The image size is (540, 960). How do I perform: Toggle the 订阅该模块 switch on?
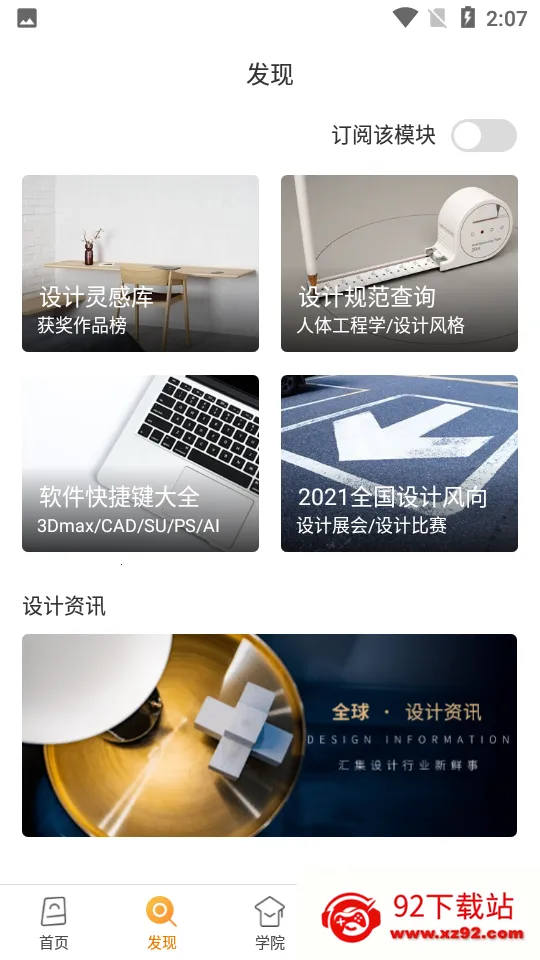click(484, 135)
